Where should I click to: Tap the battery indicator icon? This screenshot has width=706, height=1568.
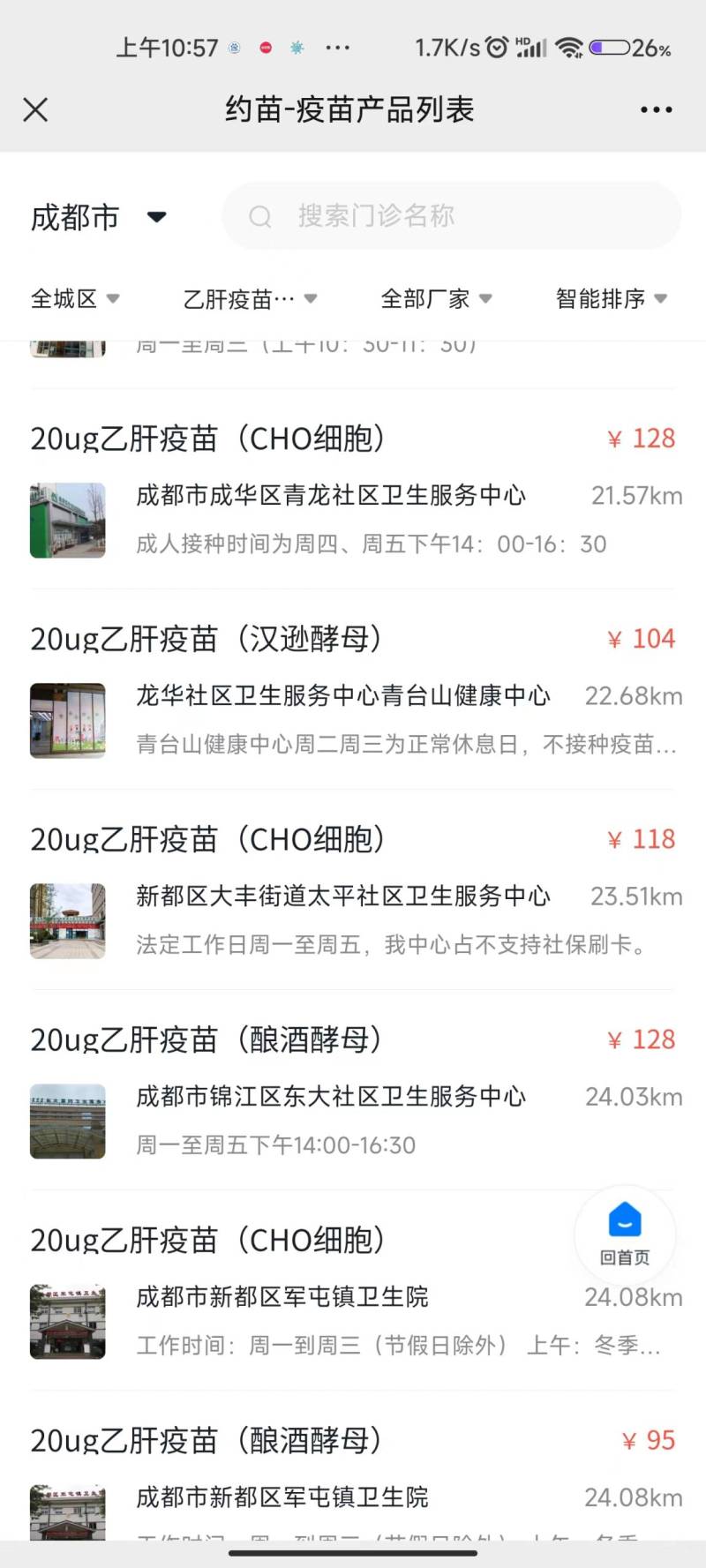click(612, 49)
